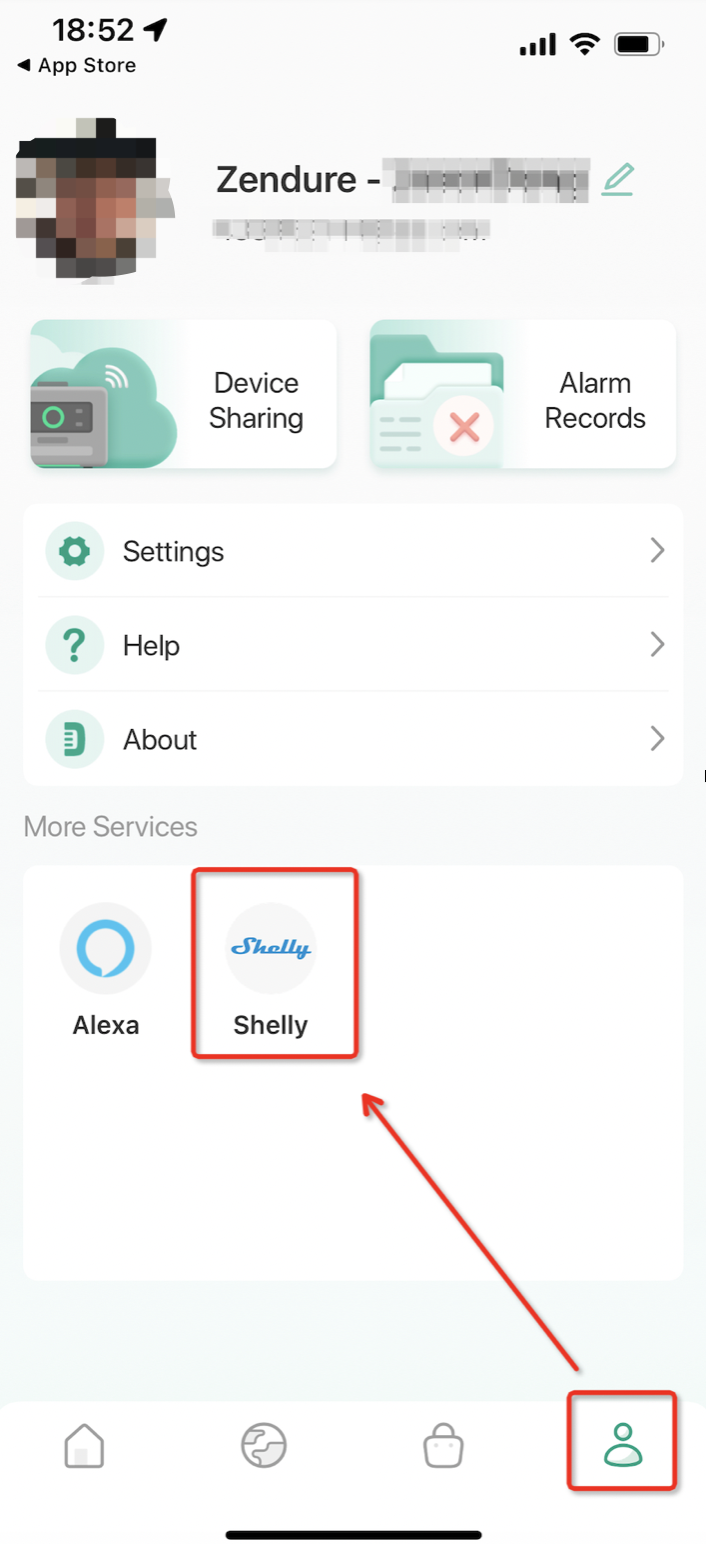706x1544 pixels.
Task: Open Alarm Records card
Action: coord(523,394)
